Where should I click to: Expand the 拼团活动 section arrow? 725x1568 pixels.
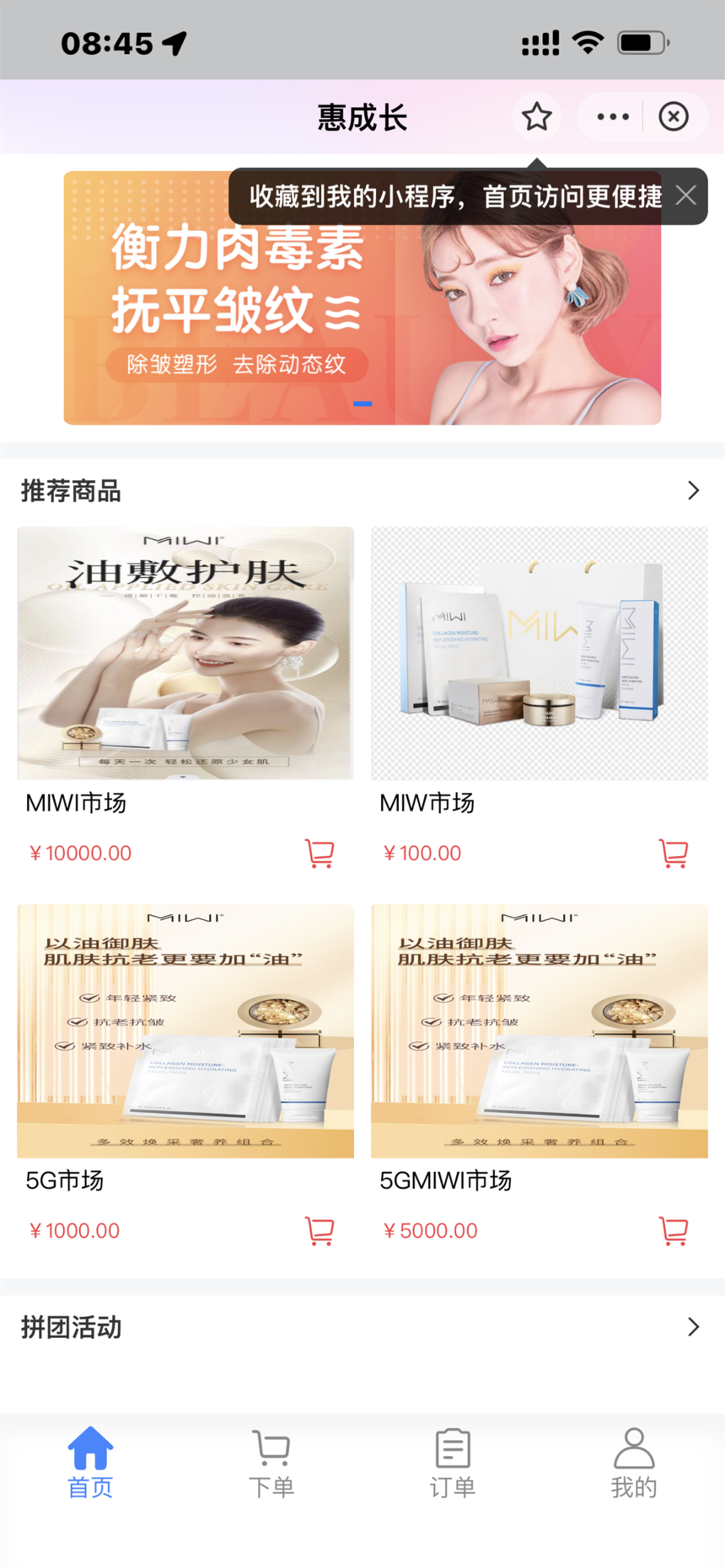coord(693,1327)
